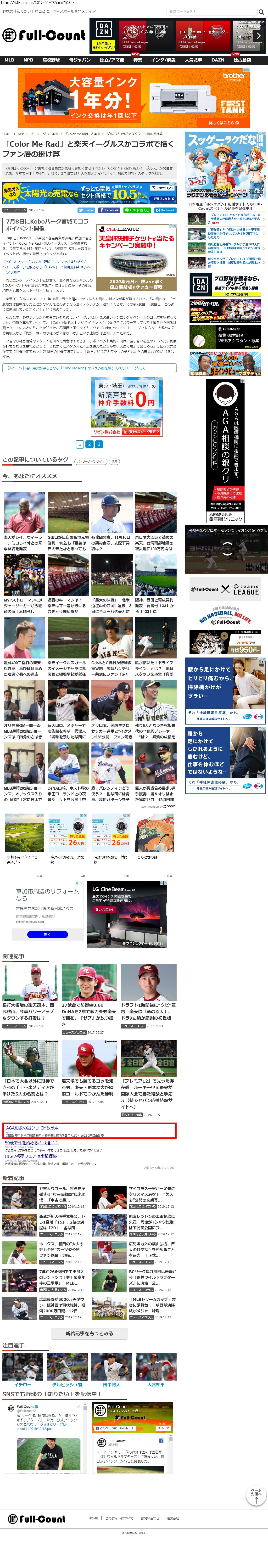Select the 侍ジャパン tab
This screenshot has width=268, height=1568.
point(80,60)
